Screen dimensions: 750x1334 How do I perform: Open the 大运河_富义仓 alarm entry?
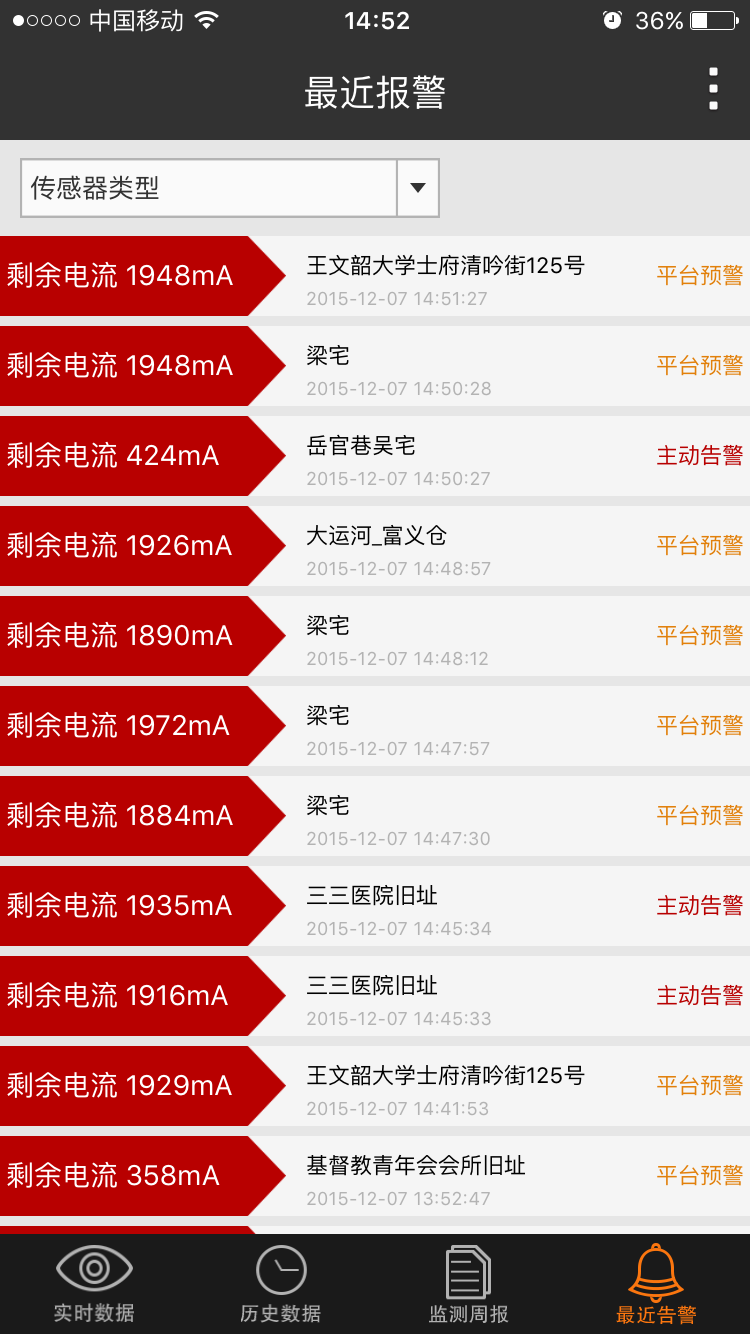pyautogui.click(x=380, y=545)
